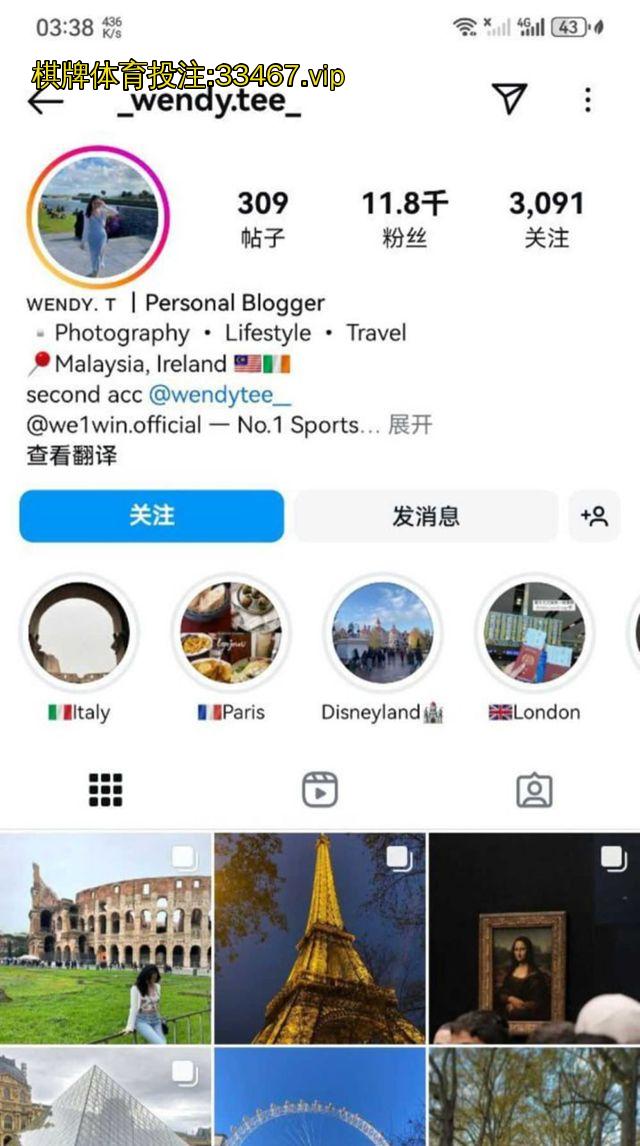Image resolution: width=640 pixels, height=1146 pixels.
Task: Open the Italy story highlight
Action: (79, 633)
